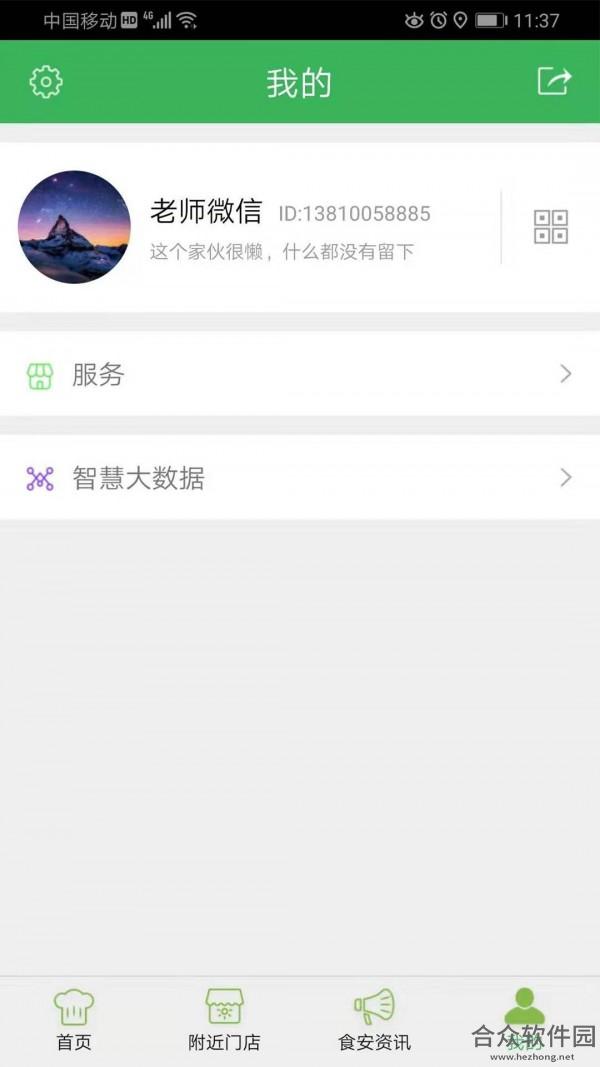
Task: Open the 智慧大数据 row
Action: tap(300, 478)
